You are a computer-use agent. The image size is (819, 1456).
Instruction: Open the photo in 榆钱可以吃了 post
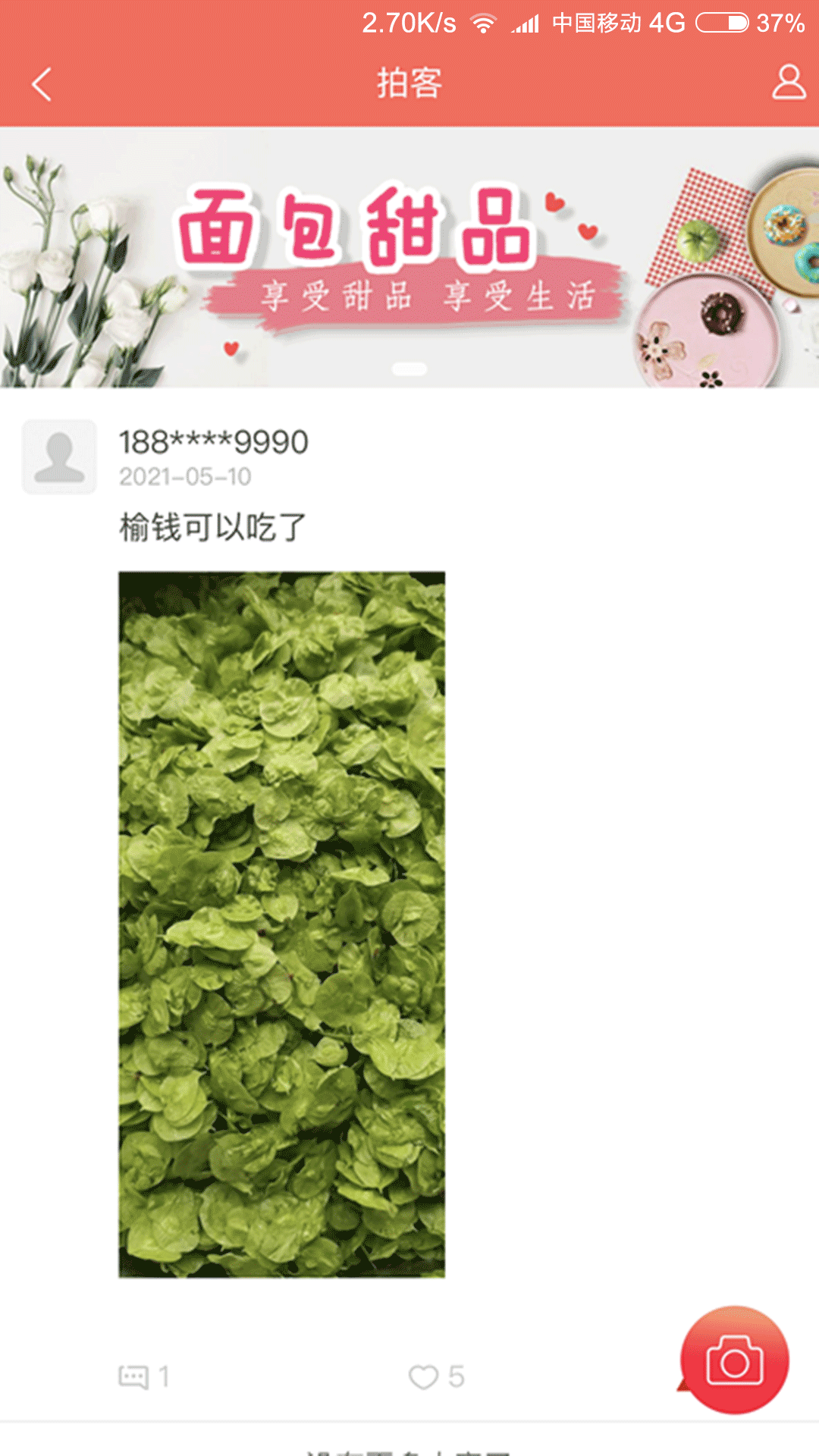coord(281,924)
